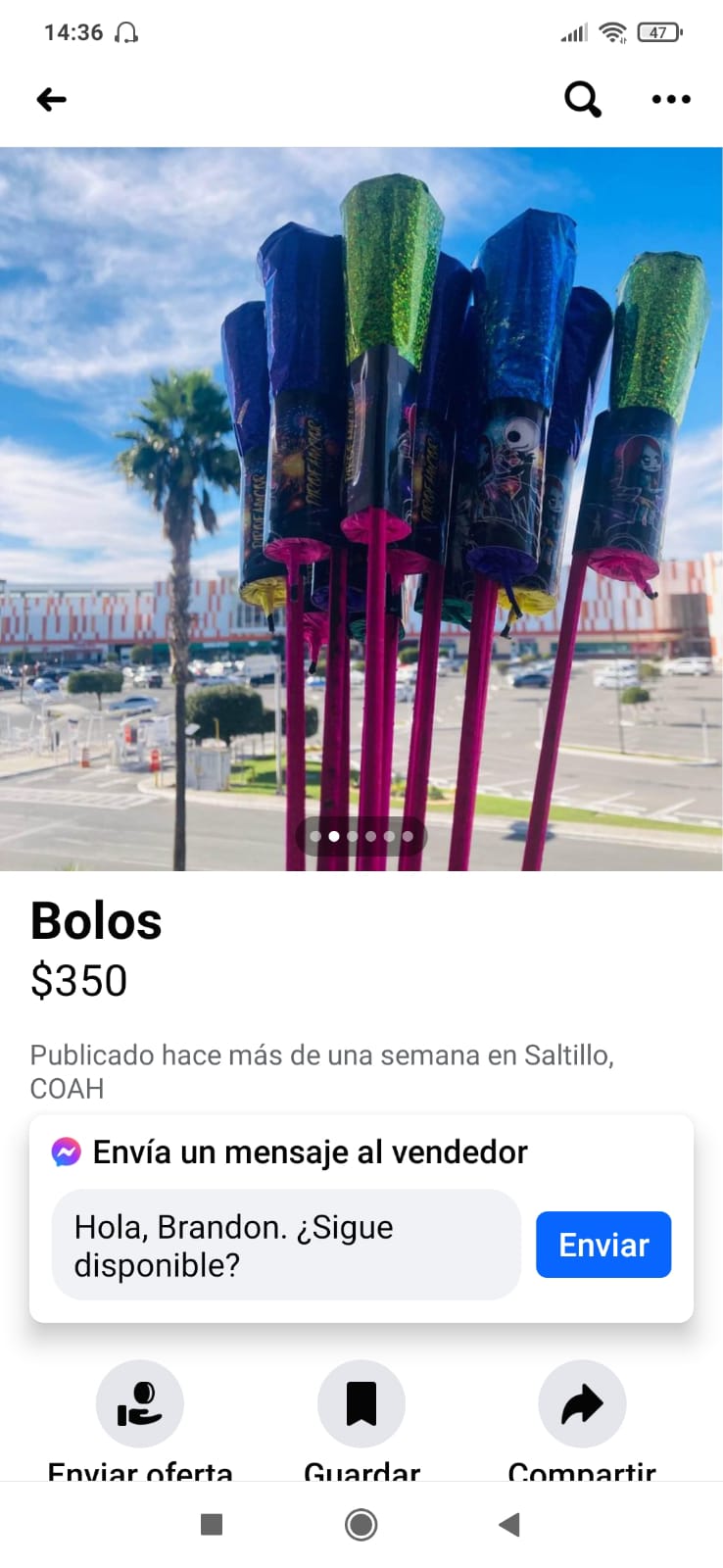The height and width of the screenshot is (1568, 723).
Task: Send the message with Enviar
Action: (602, 1245)
